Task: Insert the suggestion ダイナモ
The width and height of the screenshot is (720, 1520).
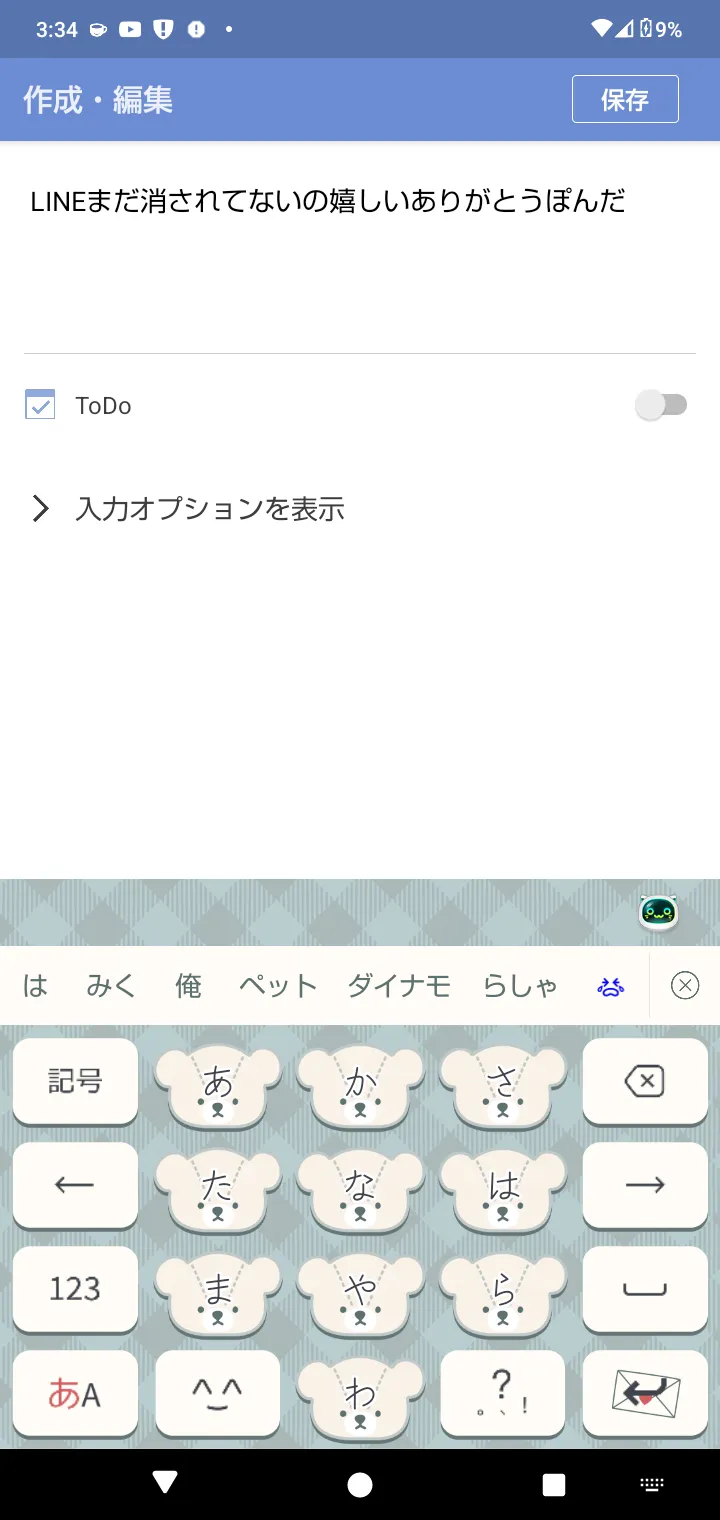Action: coord(399,986)
